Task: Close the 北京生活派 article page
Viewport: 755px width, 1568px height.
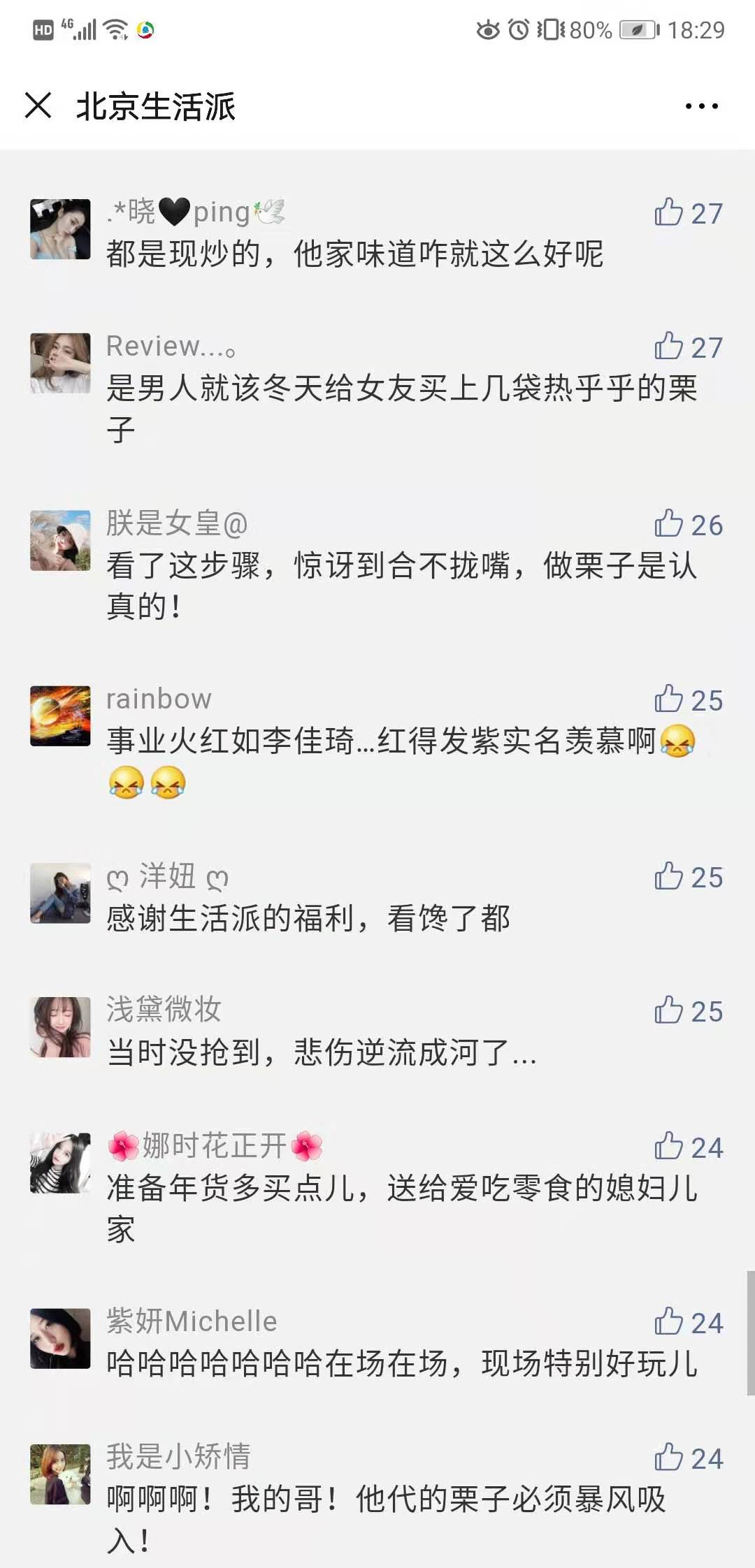Action: pyautogui.click(x=38, y=106)
